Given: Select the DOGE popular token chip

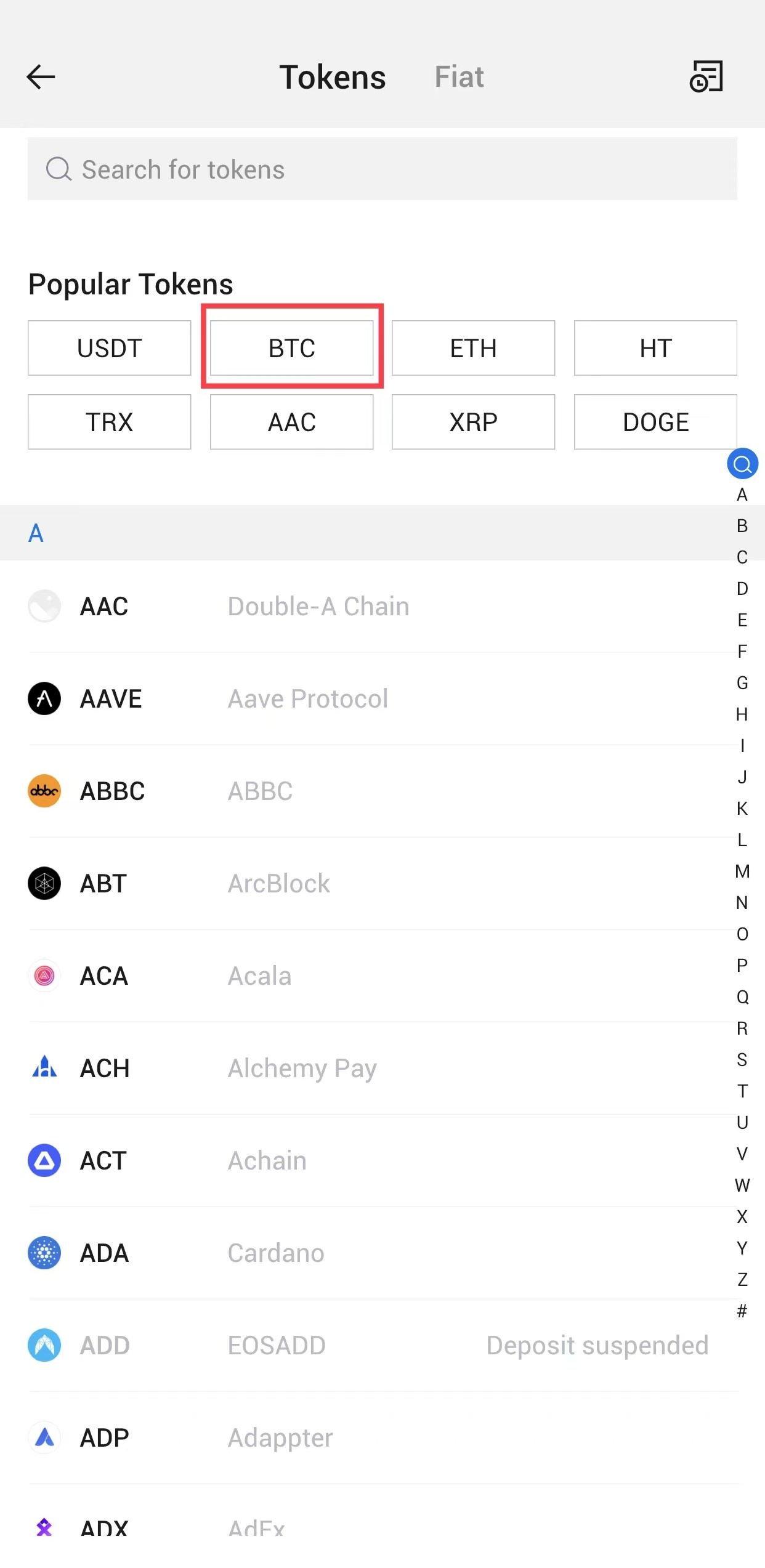Looking at the screenshot, I should coord(655,422).
